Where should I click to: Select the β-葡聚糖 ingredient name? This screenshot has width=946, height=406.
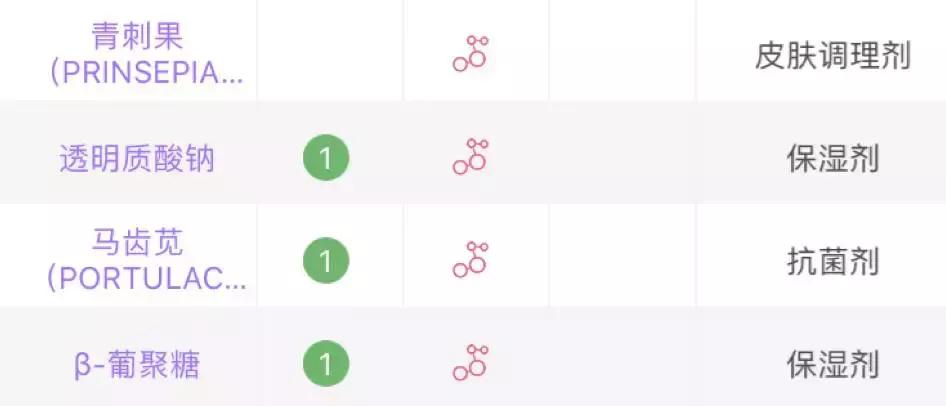[137, 364]
